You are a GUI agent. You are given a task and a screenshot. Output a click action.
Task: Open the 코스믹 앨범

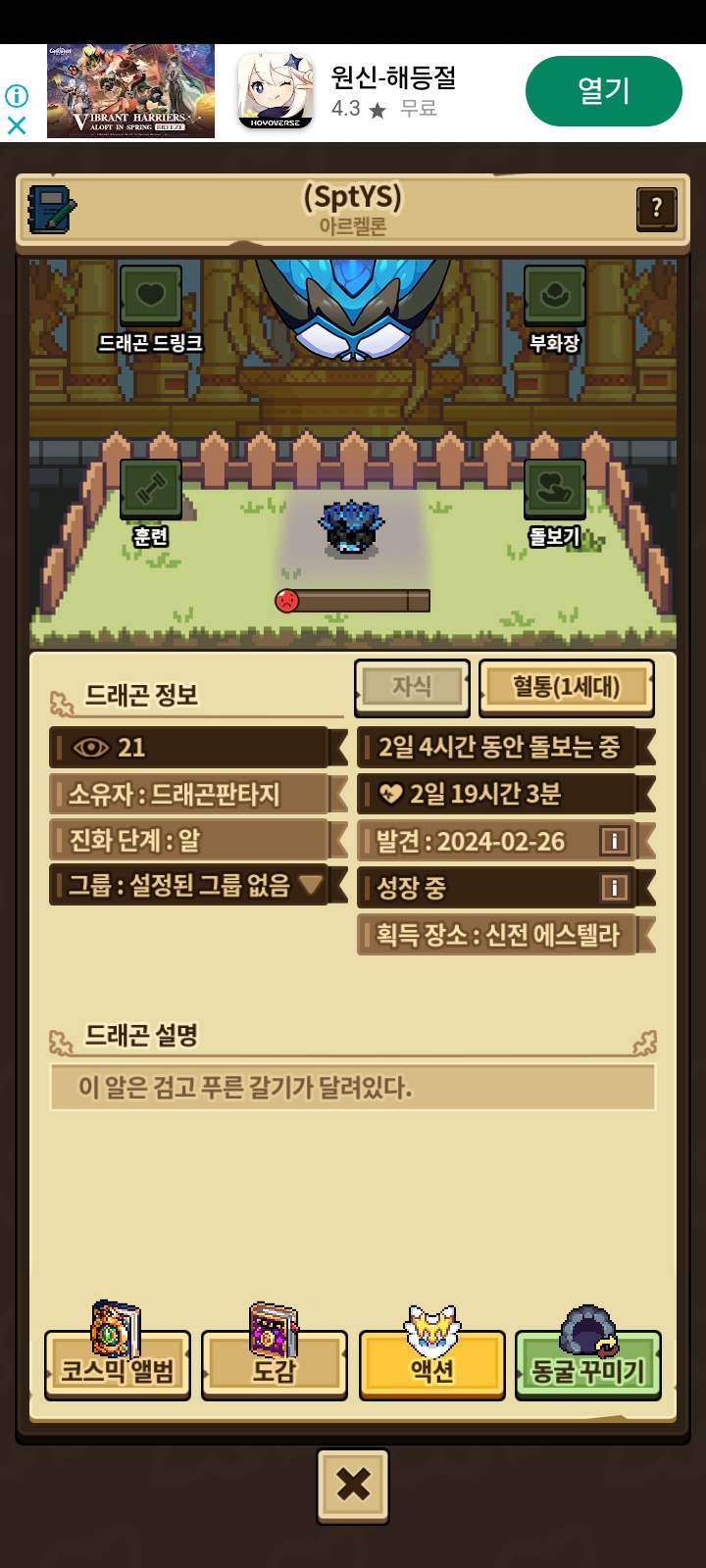(x=118, y=1363)
